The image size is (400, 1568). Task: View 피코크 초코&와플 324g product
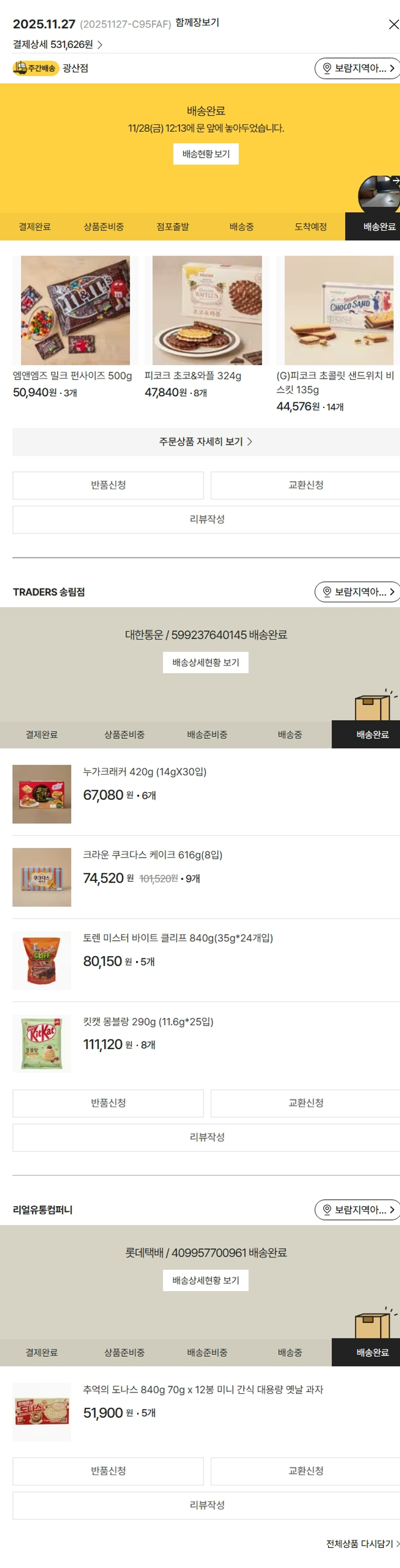207,310
